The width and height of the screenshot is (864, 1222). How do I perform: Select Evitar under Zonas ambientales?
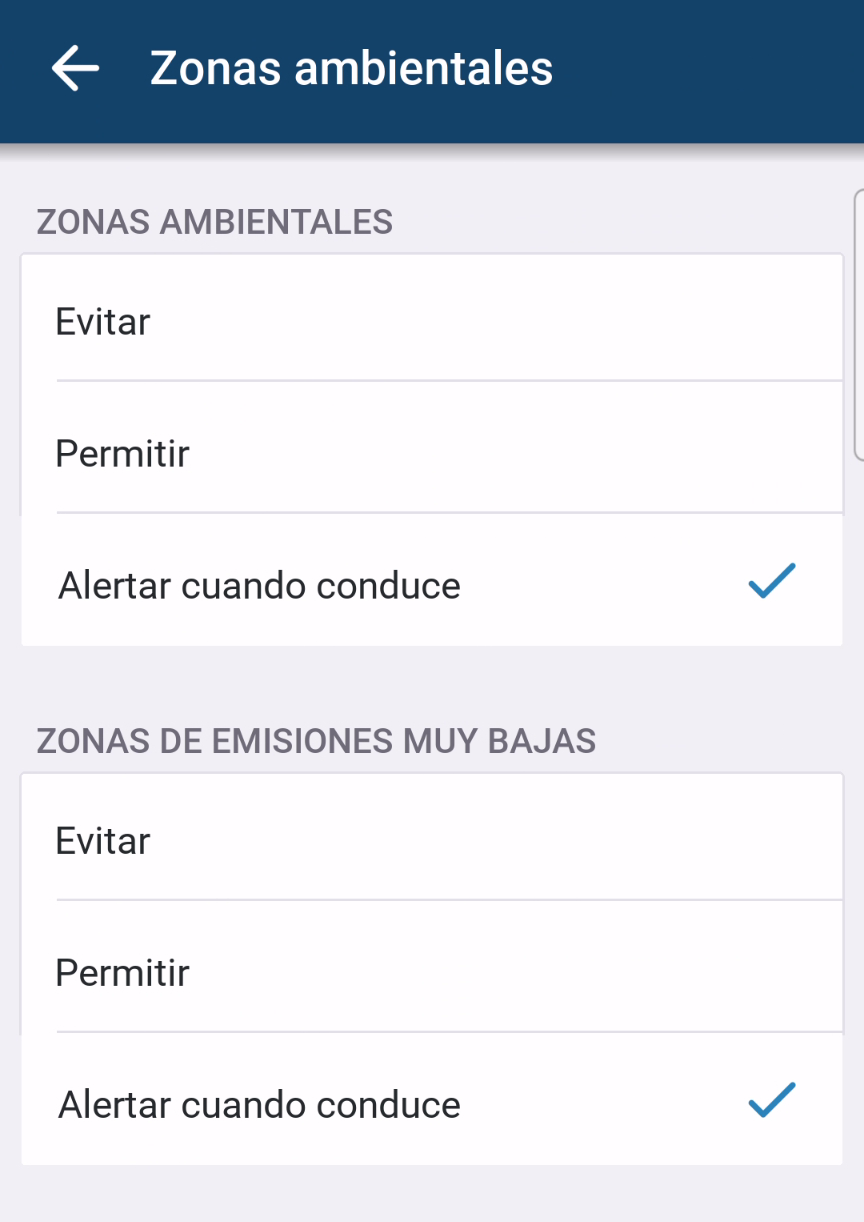(x=430, y=322)
